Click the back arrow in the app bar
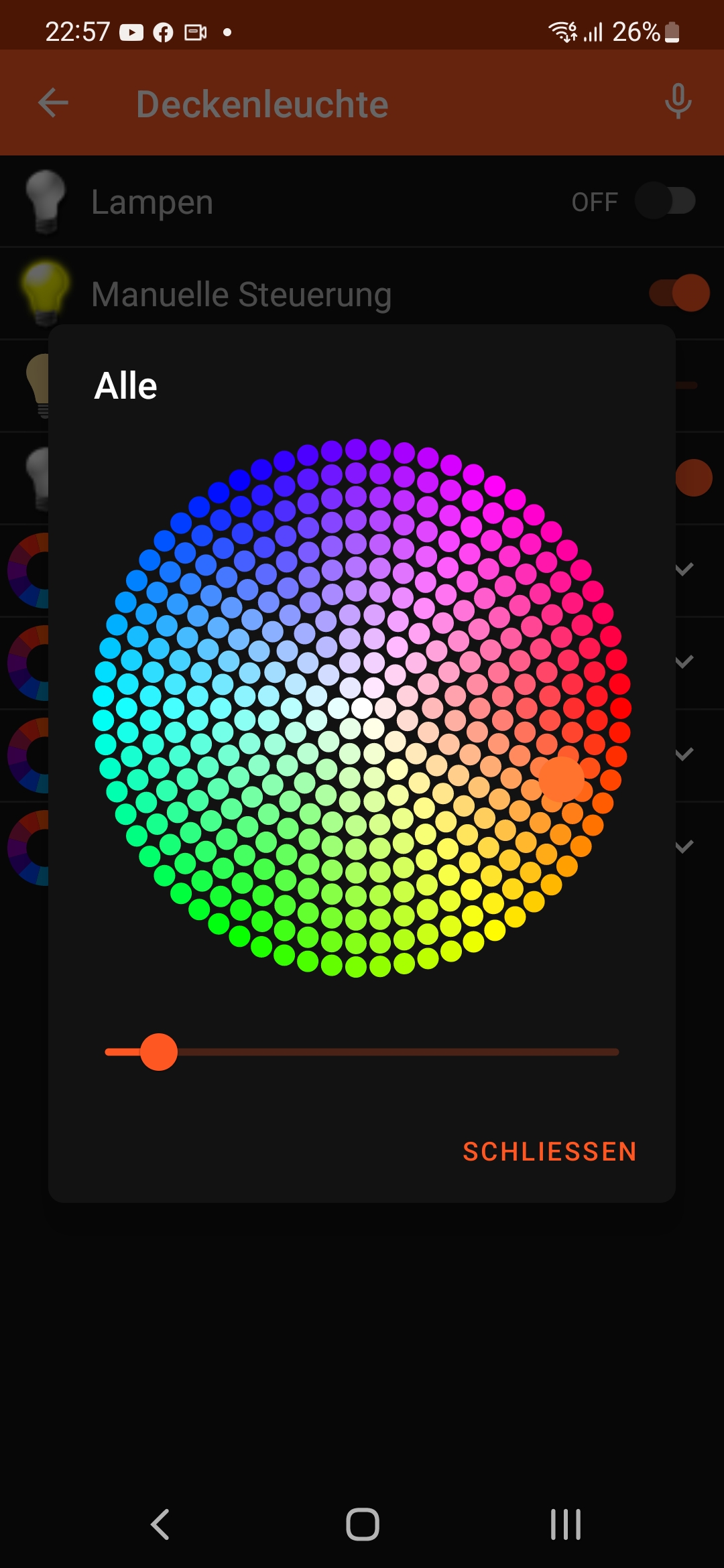724x1568 pixels. coord(52,103)
